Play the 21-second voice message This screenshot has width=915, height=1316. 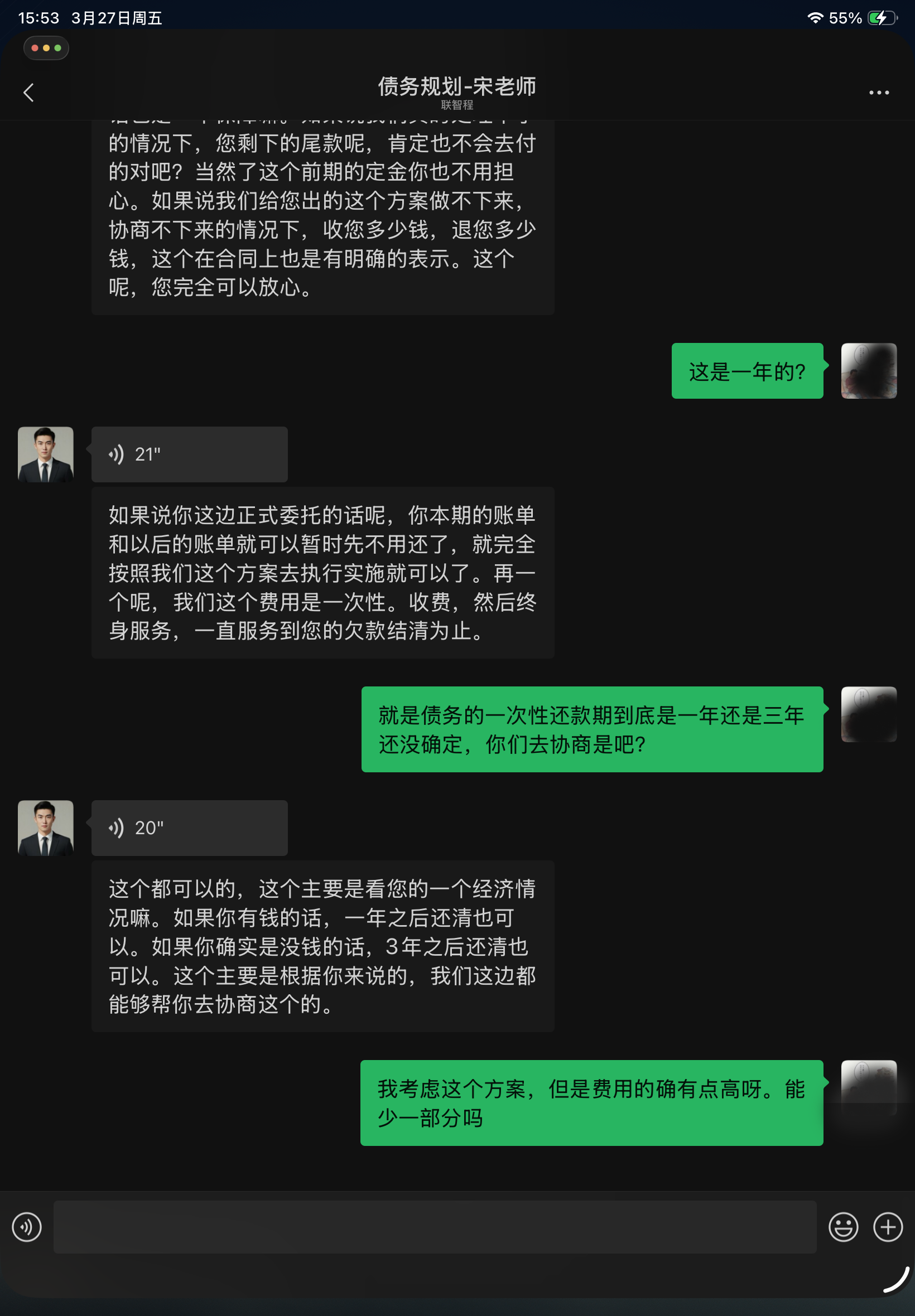pos(189,454)
